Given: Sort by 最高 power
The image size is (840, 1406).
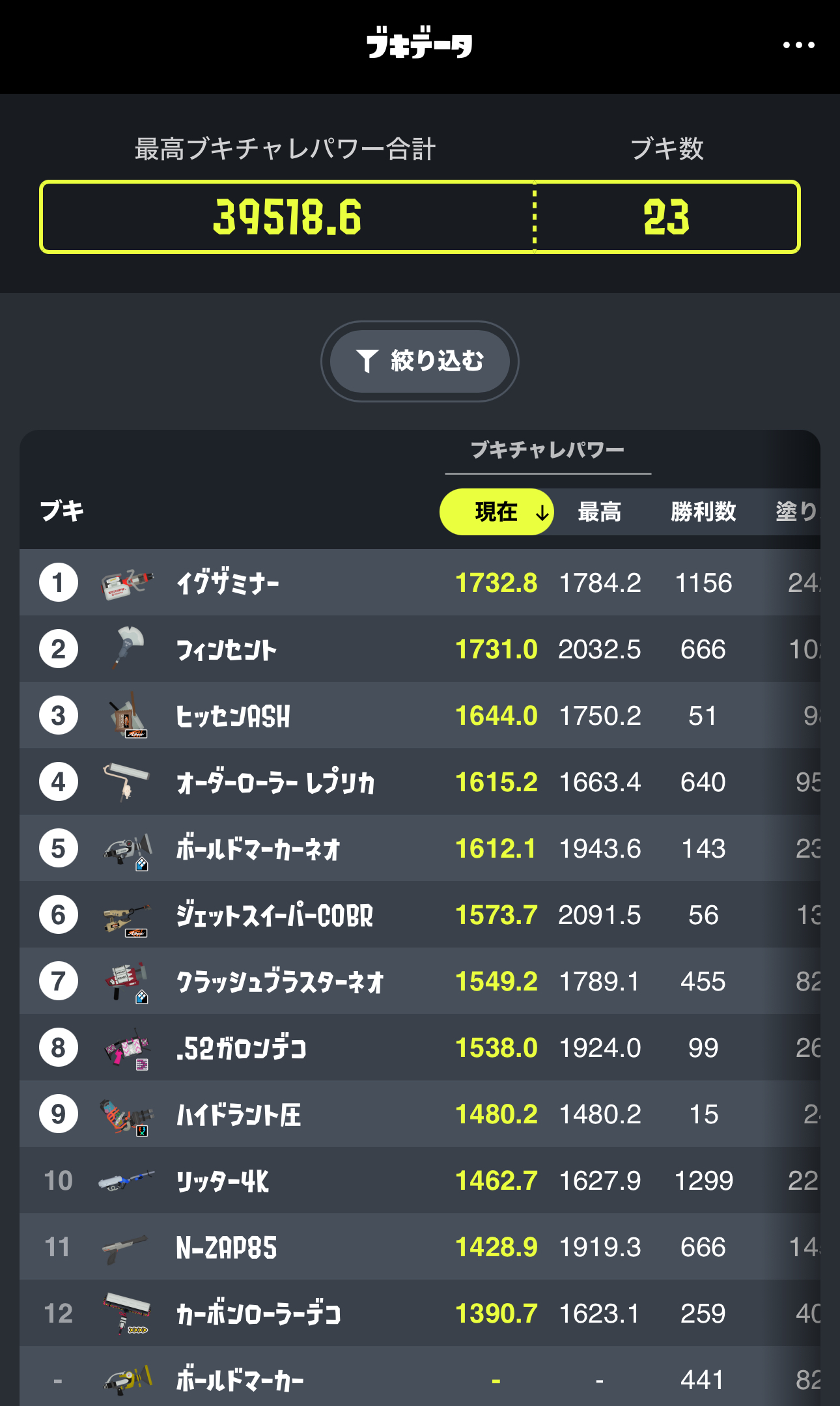Looking at the screenshot, I should click(600, 512).
